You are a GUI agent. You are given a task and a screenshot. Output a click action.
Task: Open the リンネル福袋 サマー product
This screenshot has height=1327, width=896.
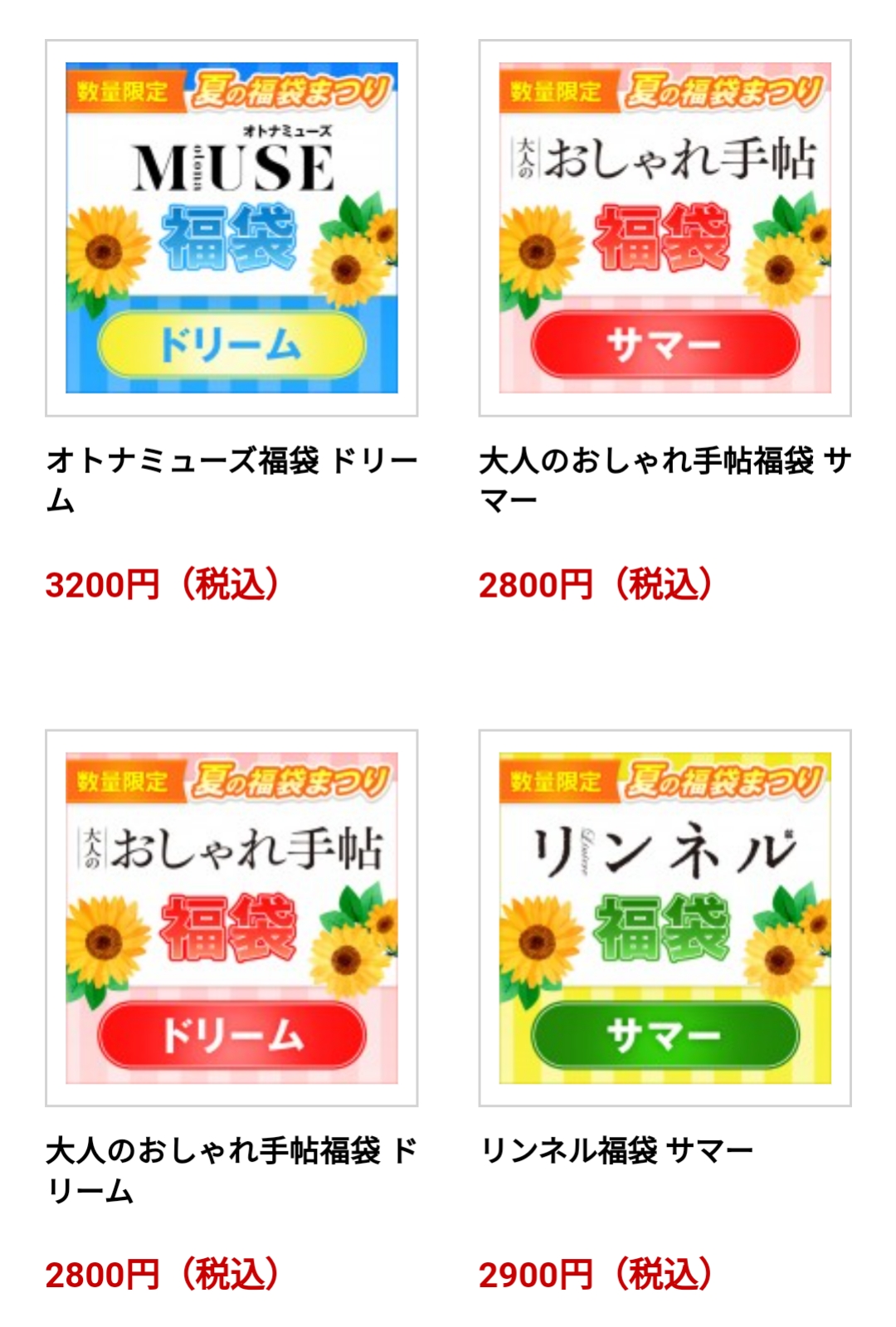coord(665,918)
